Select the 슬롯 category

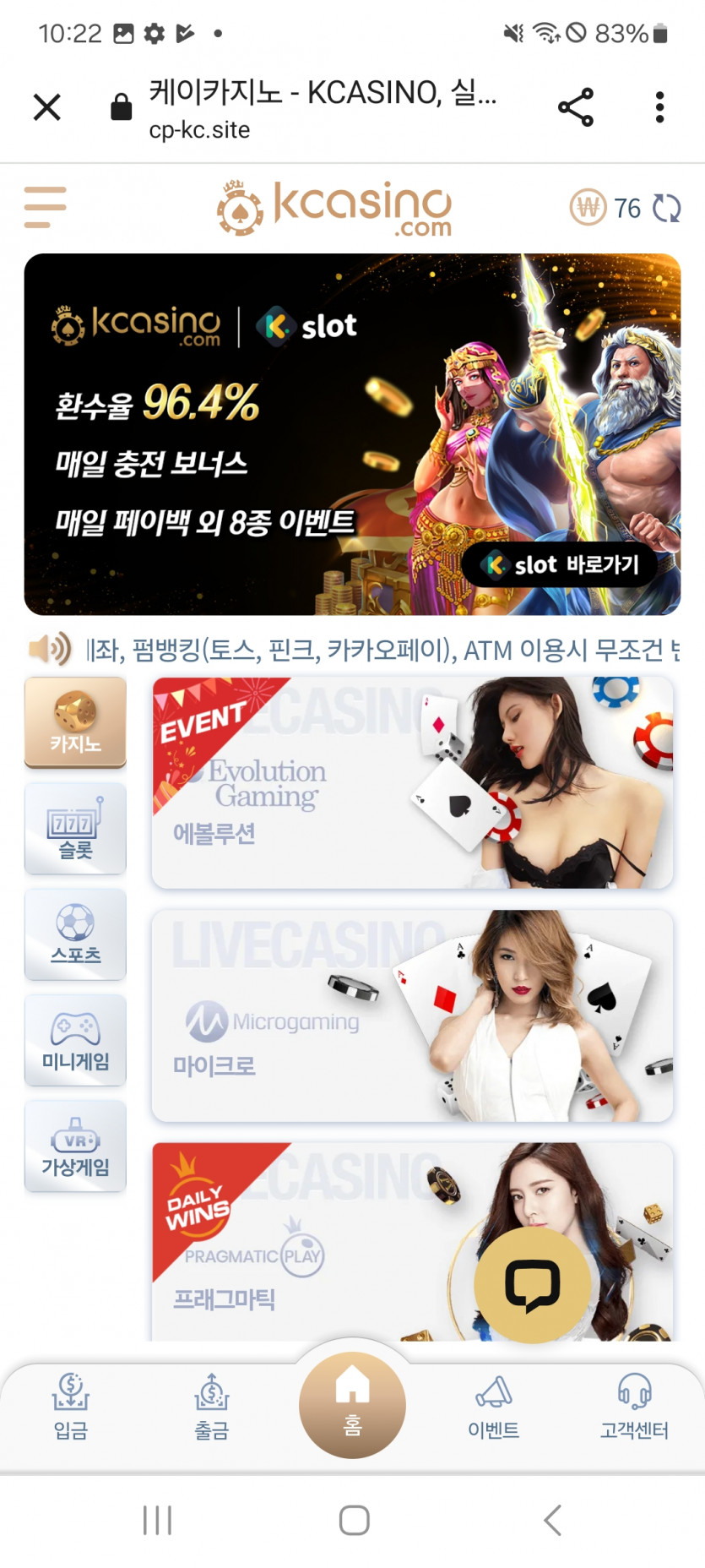point(75,829)
